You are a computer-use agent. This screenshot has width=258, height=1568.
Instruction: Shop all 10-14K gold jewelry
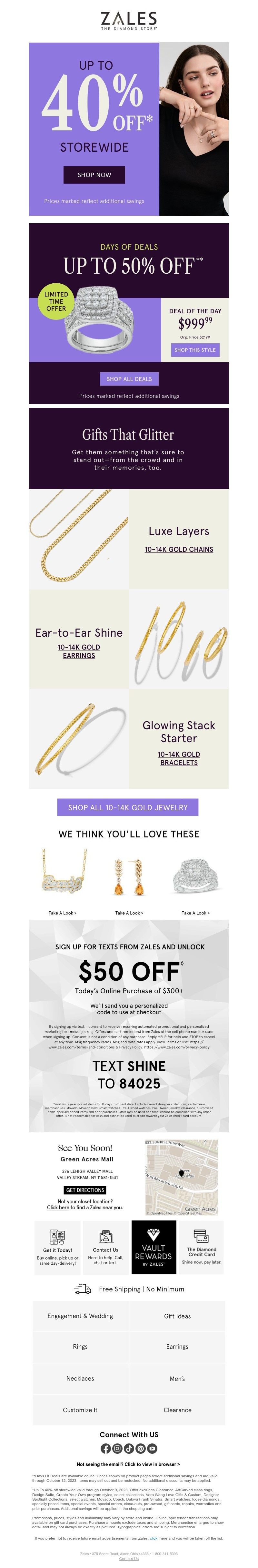[128, 807]
